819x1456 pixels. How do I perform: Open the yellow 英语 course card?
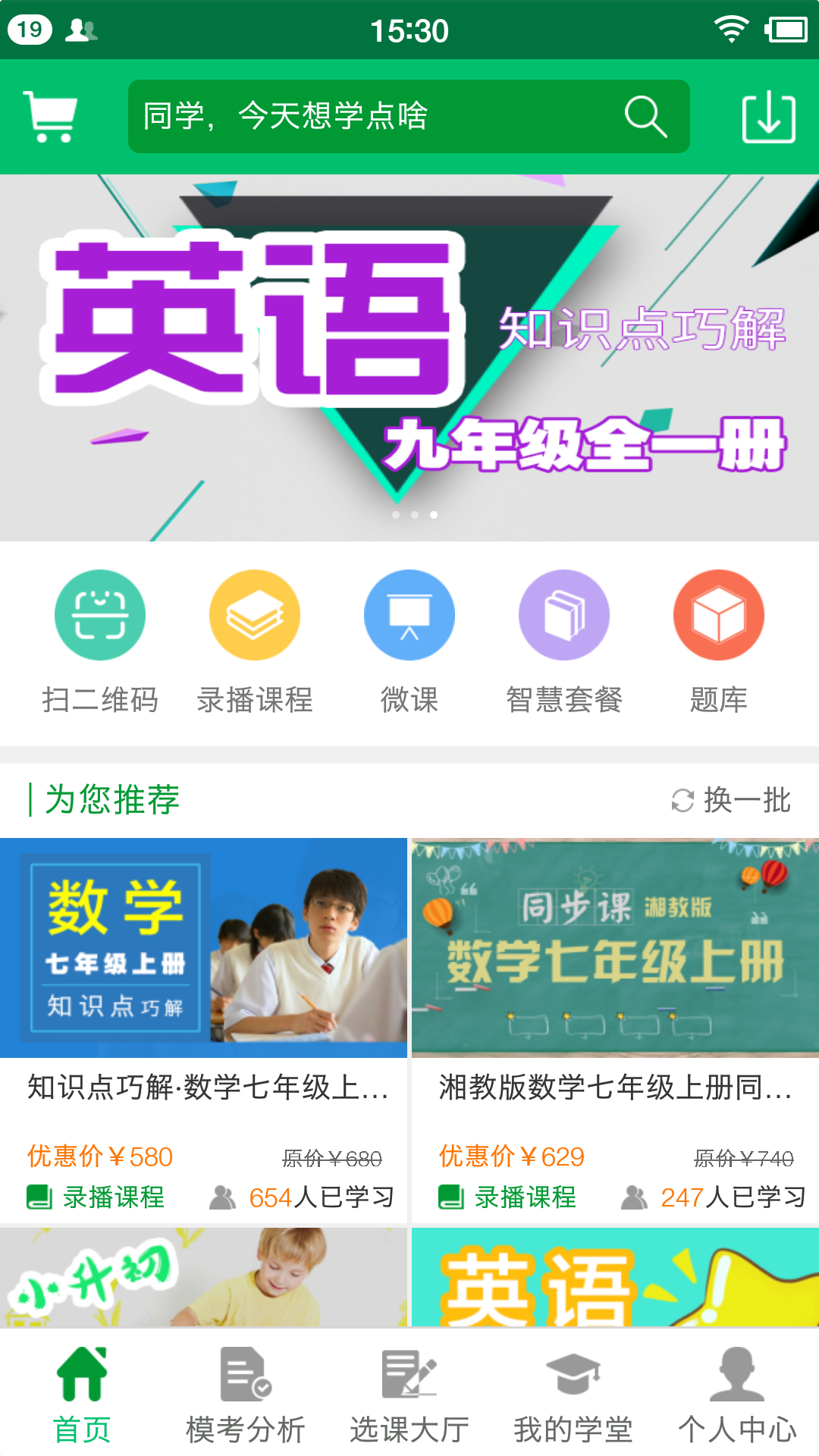click(615, 1278)
